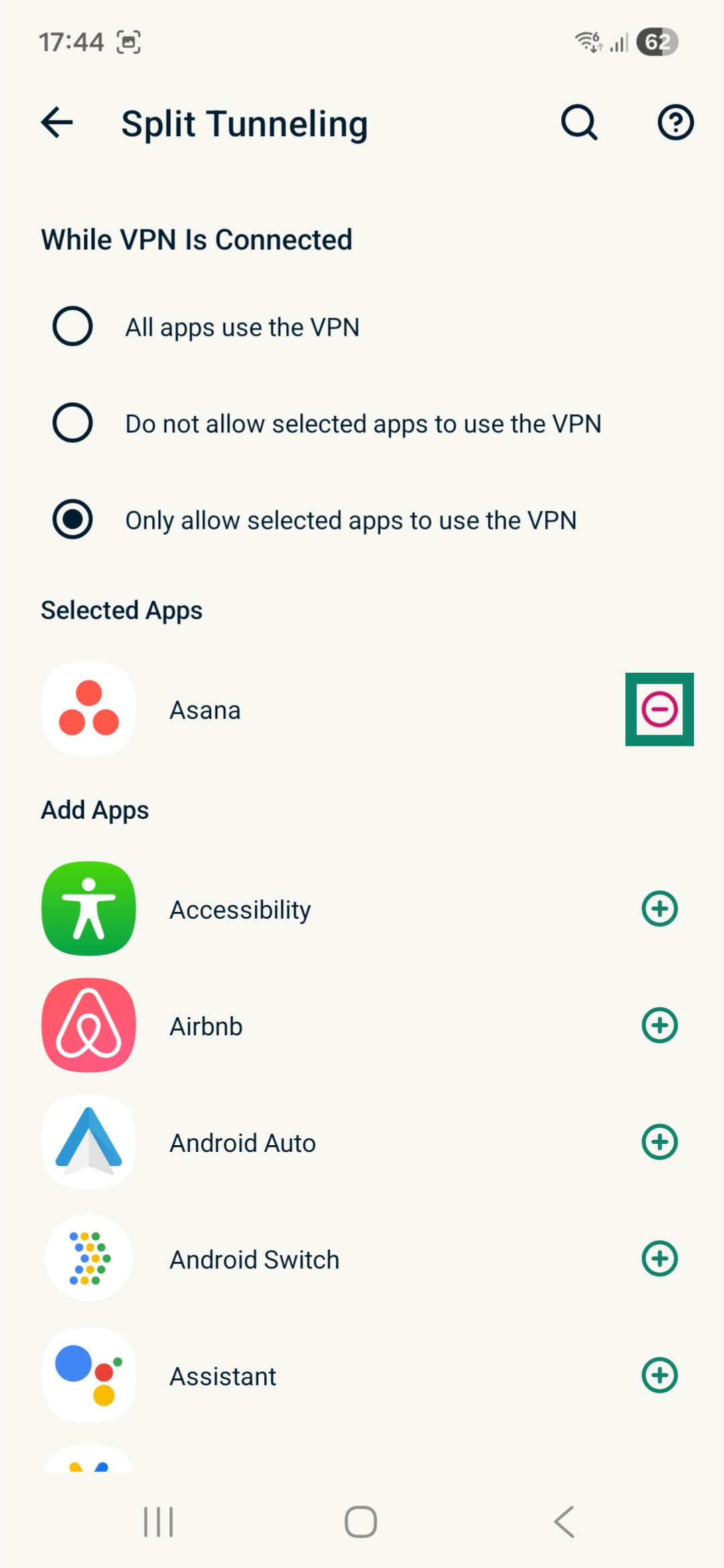Viewport: 724px width, 1568px height.
Task: Add Android Auto to selected apps
Action: coord(660,1142)
